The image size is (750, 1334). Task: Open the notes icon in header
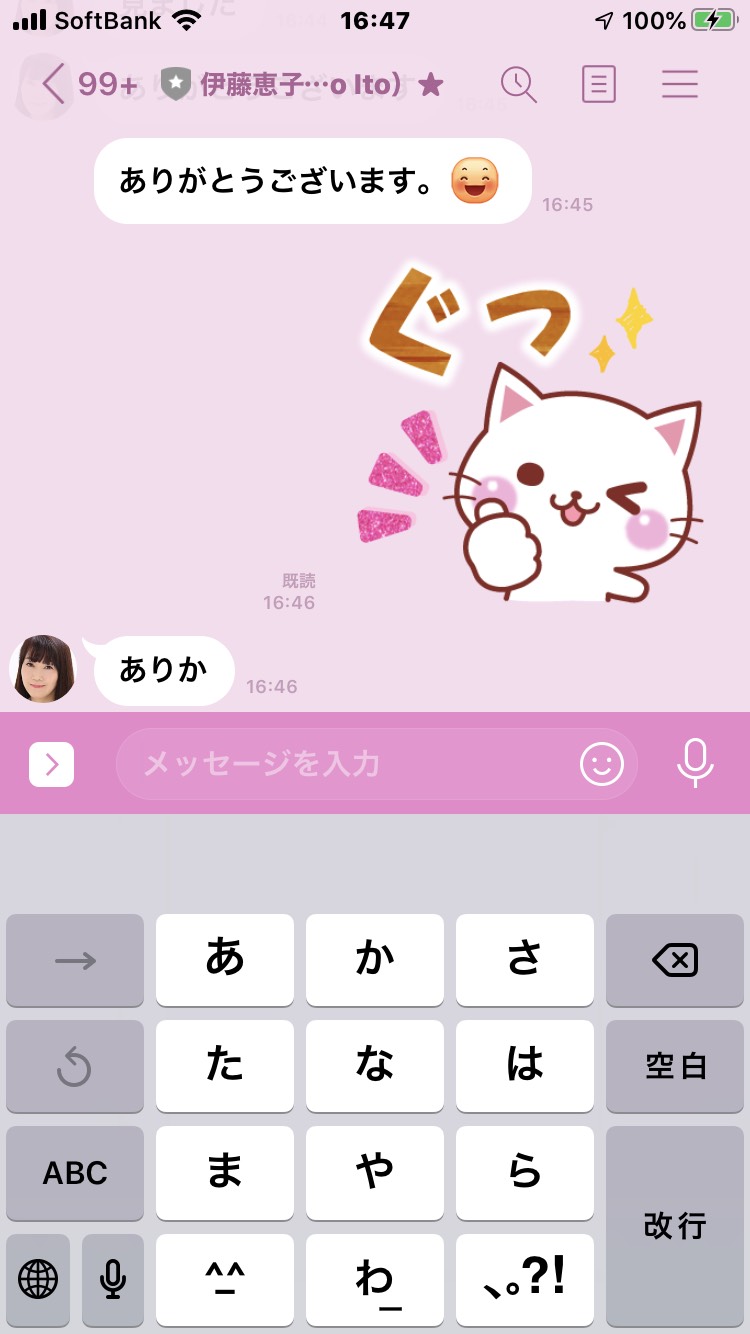pos(599,84)
